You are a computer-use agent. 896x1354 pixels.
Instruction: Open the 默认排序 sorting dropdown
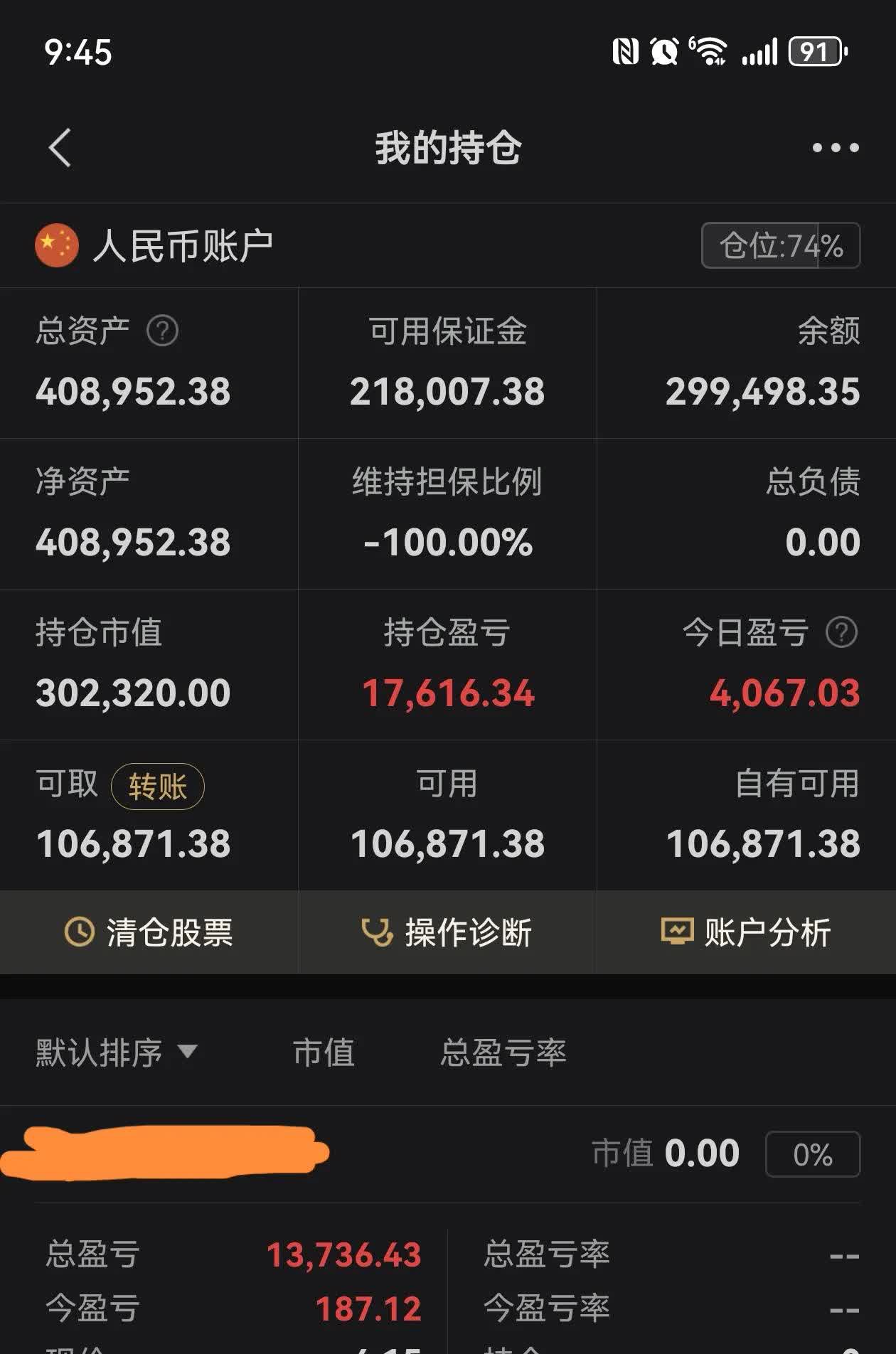click(x=114, y=1049)
